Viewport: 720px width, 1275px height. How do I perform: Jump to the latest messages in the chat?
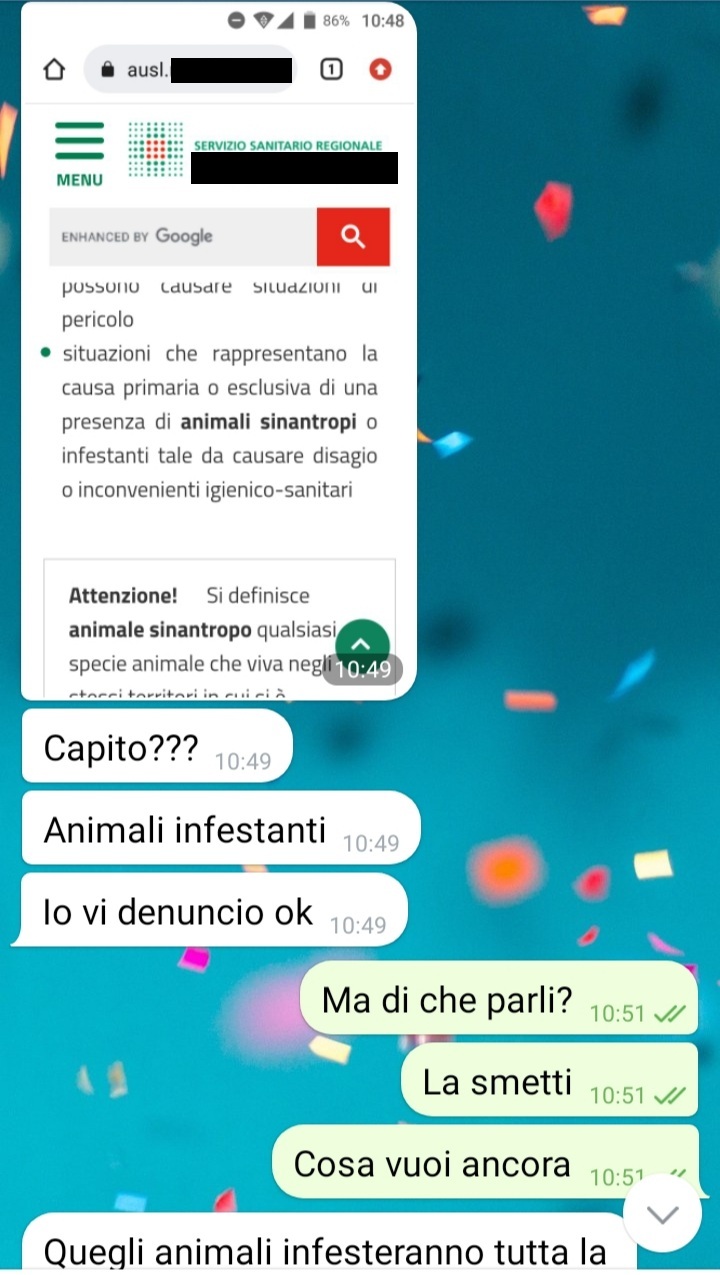[x=663, y=1215]
